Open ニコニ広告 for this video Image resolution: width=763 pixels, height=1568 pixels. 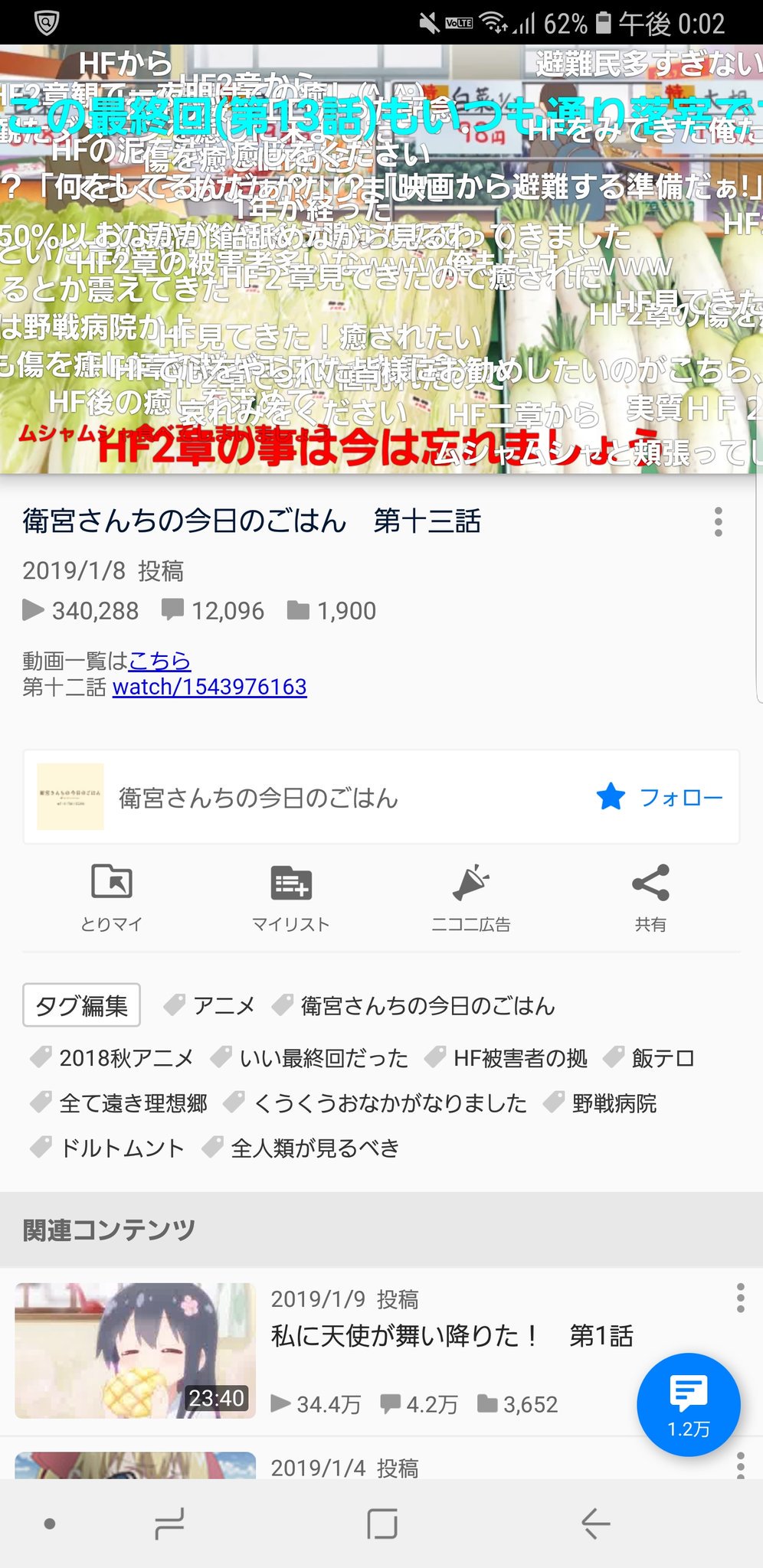pyautogui.click(x=470, y=897)
